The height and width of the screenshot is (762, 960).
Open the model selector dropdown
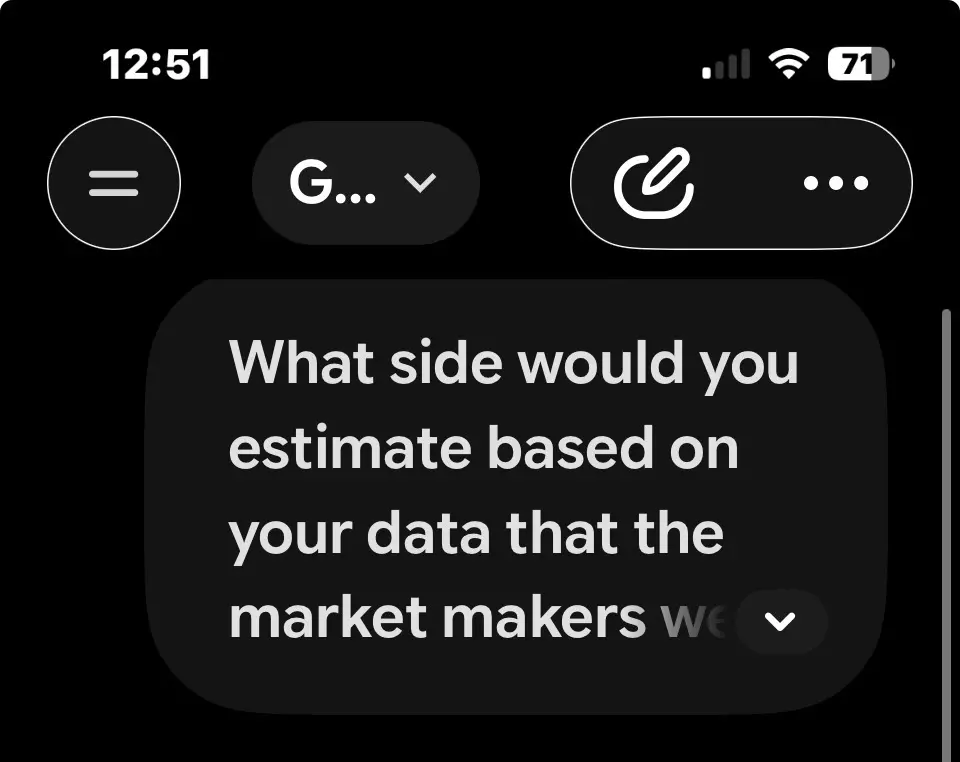[x=366, y=182]
